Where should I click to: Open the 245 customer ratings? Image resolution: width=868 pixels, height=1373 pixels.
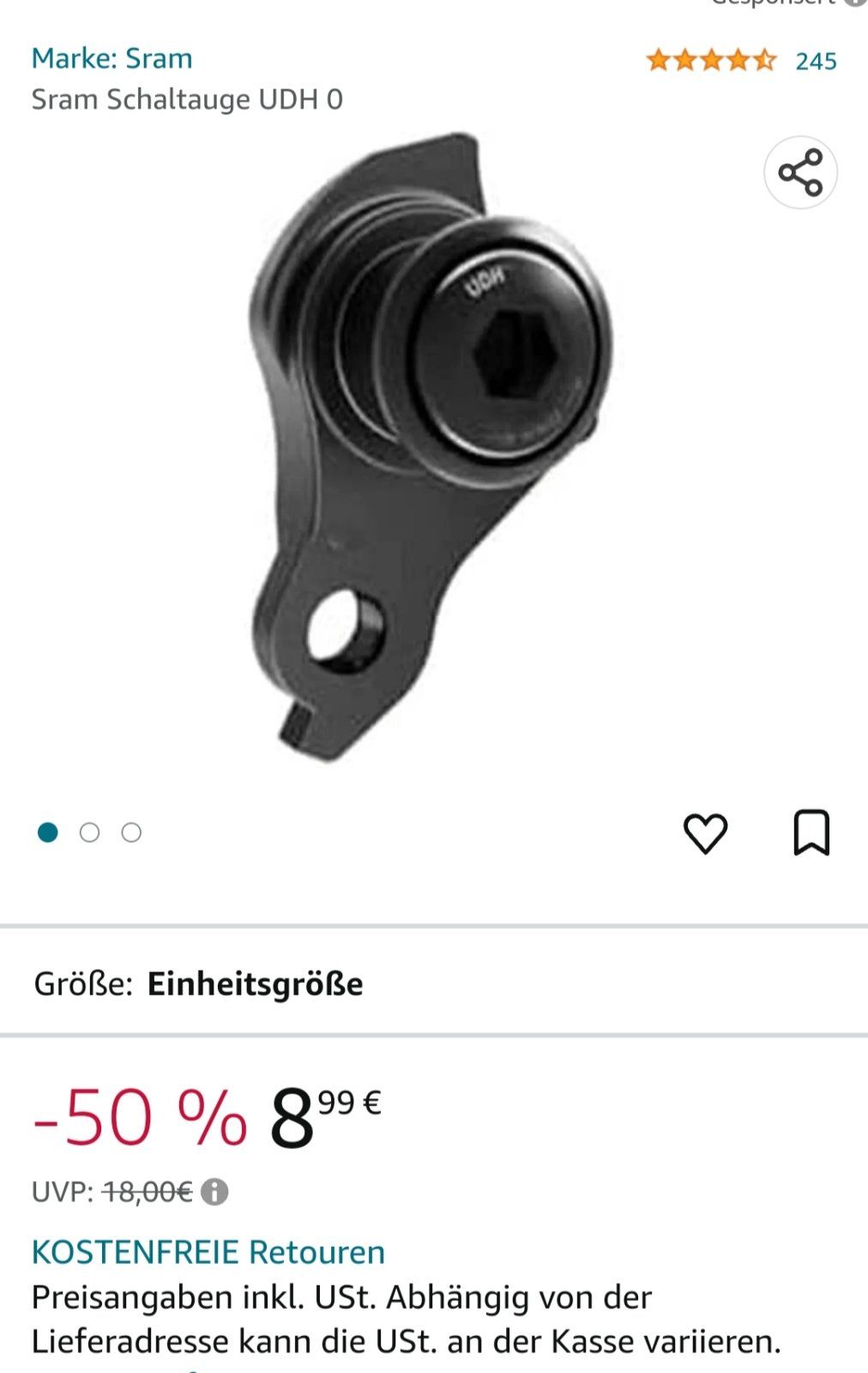point(815,61)
